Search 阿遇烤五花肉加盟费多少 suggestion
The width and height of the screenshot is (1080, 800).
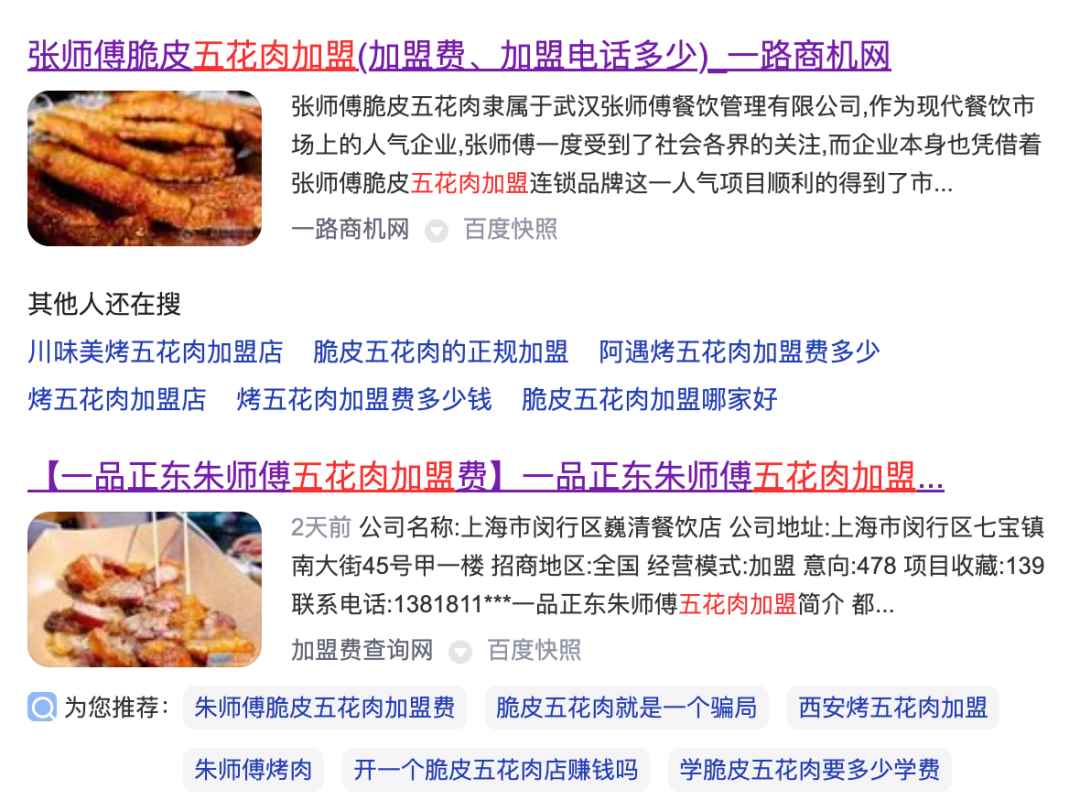coord(739,351)
